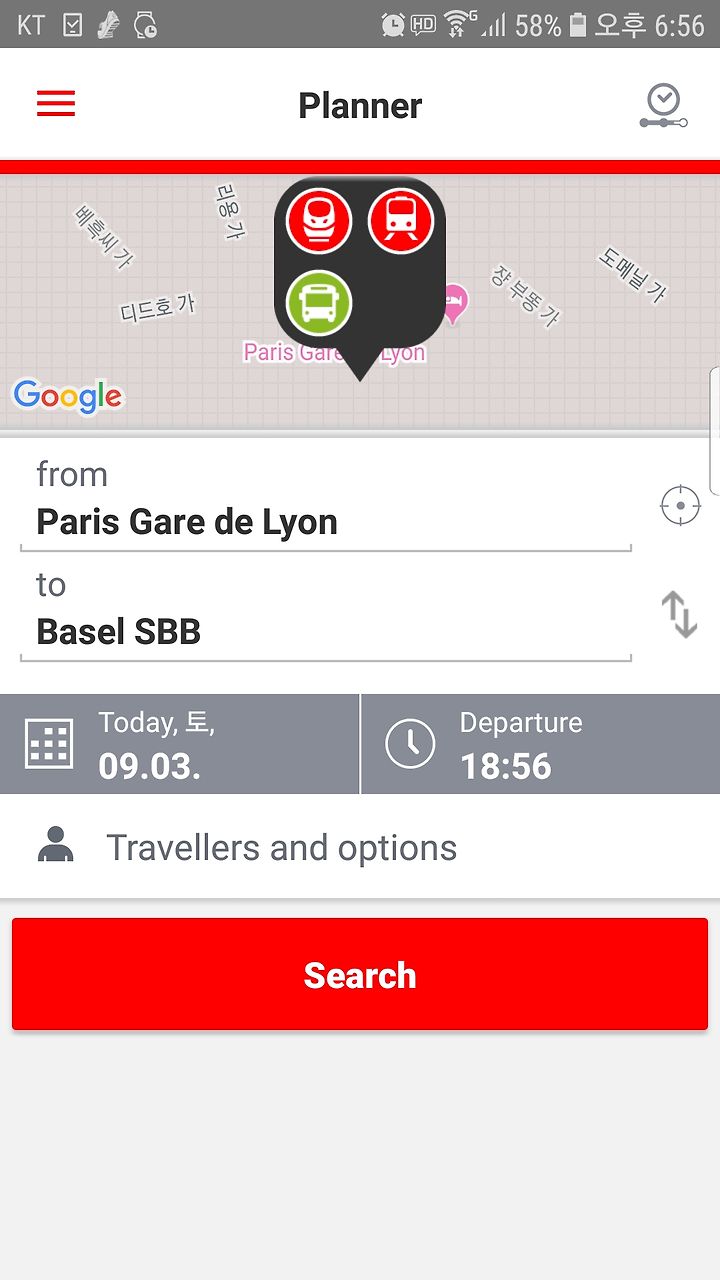Image resolution: width=720 pixels, height=1280 pixels.
Task: Search for connections
Action: pyautogui.click(x=360, y=975)
